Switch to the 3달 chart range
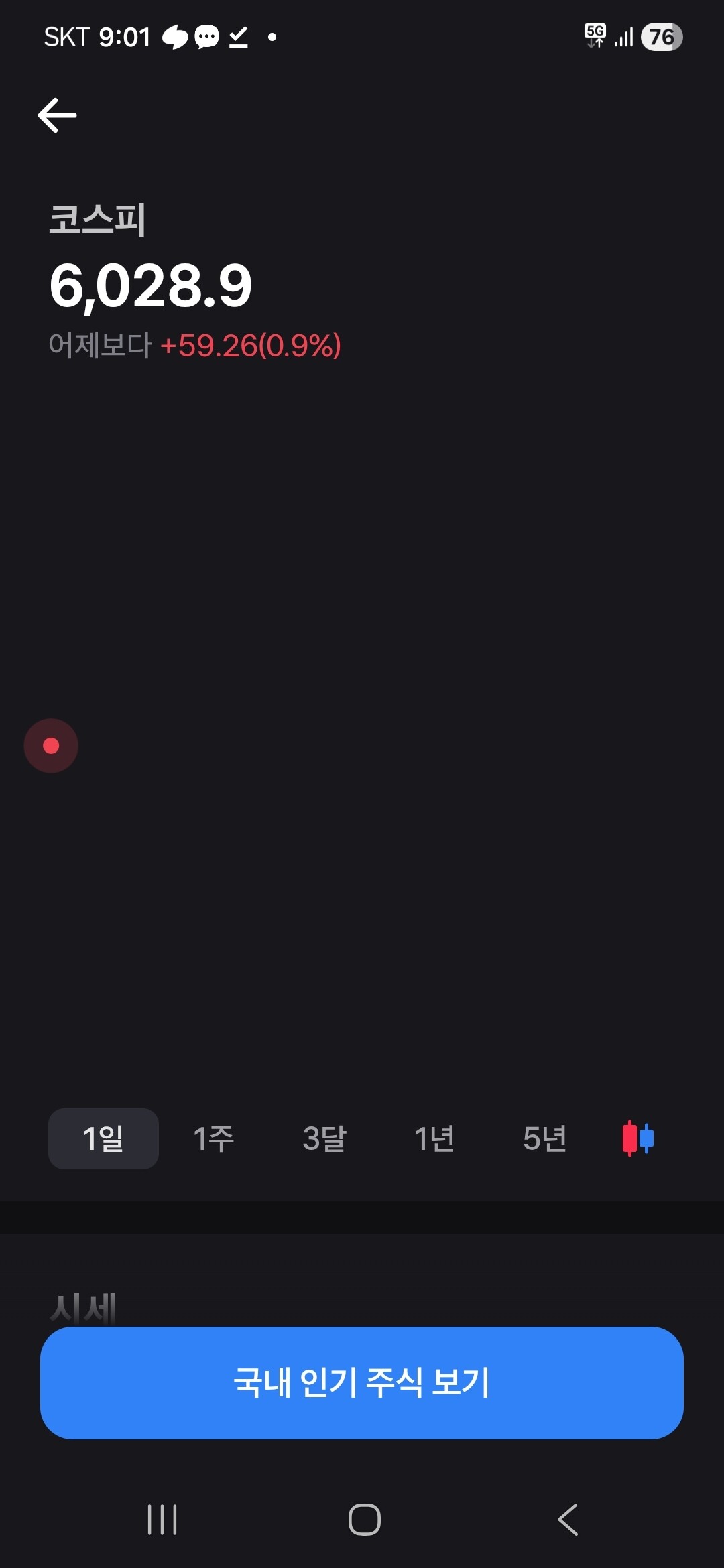 point(324,1138)
